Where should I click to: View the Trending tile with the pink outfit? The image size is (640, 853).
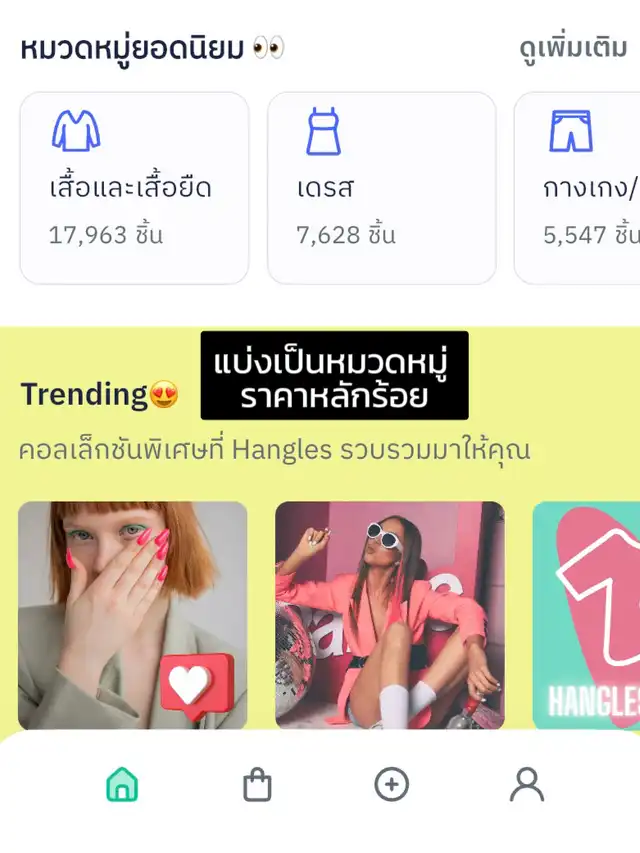pos(389,615)
